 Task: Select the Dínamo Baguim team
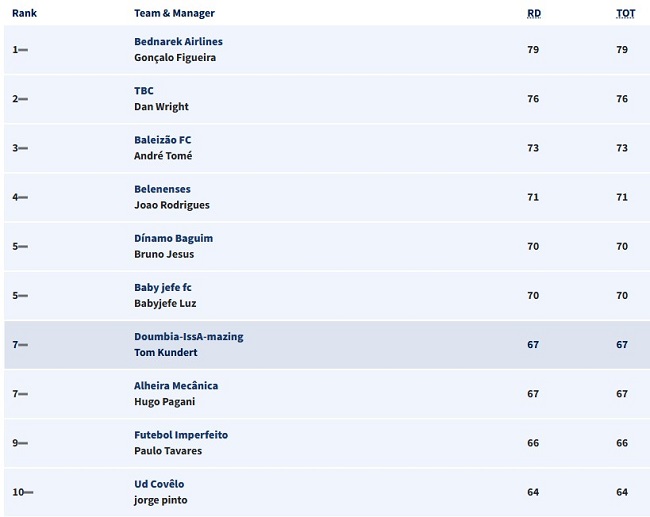(173, 238)
